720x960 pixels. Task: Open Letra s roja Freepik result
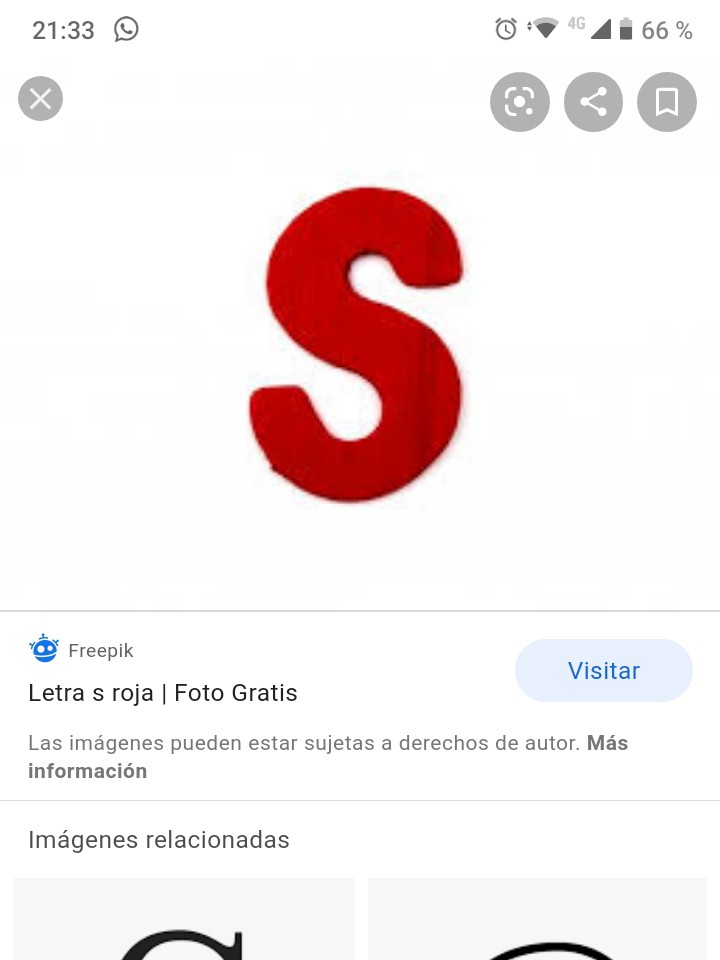point(163,693)
